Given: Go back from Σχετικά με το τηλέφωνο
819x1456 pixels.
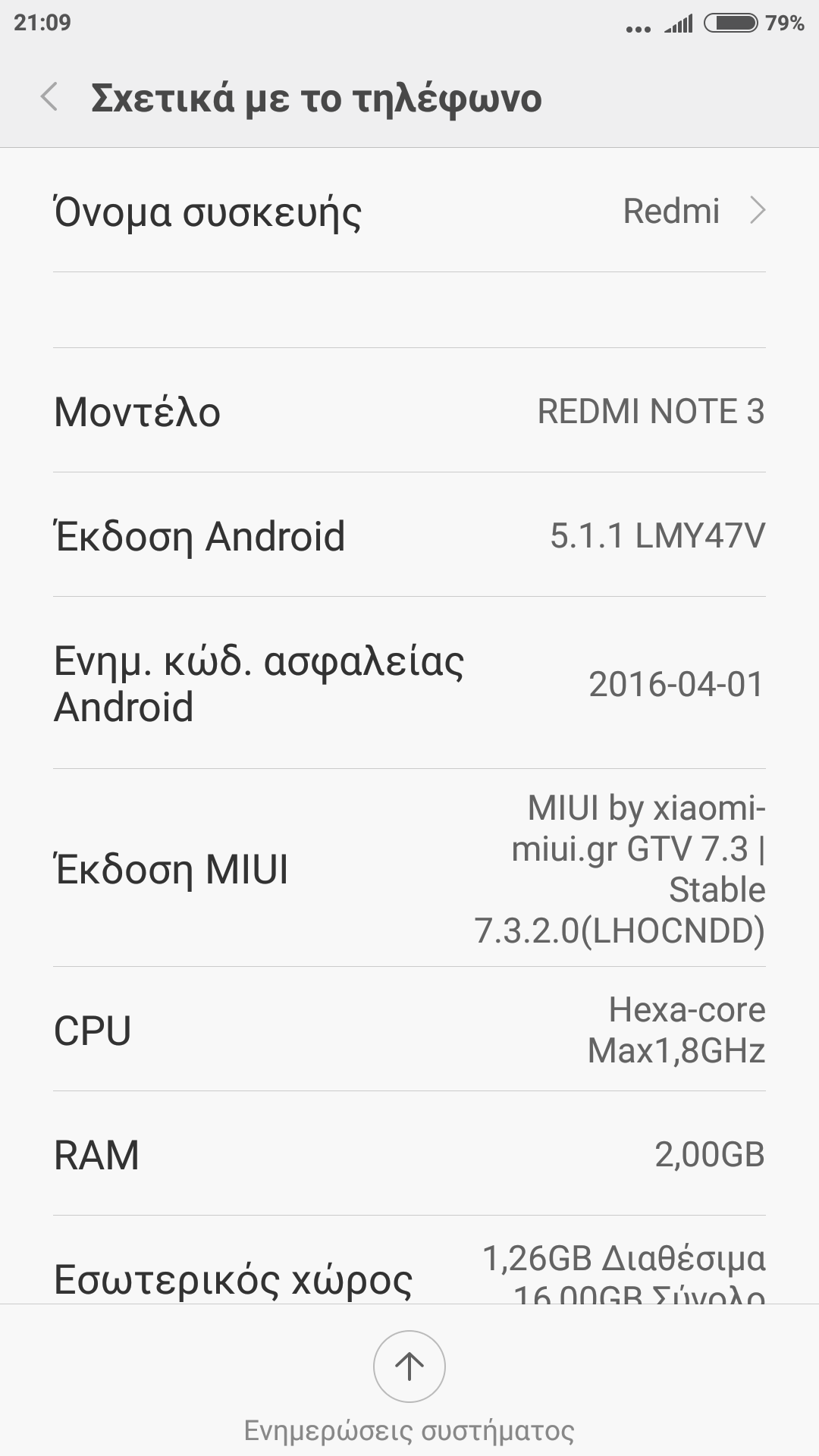Looking at the screenshot, I should (50, 98).
